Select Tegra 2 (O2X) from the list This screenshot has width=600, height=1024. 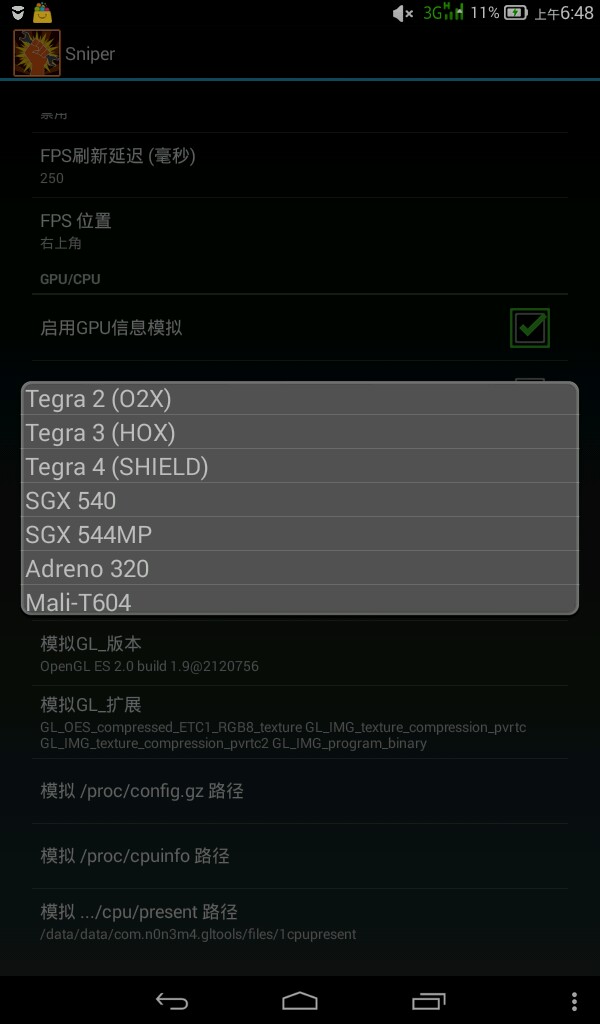point(299,399)
